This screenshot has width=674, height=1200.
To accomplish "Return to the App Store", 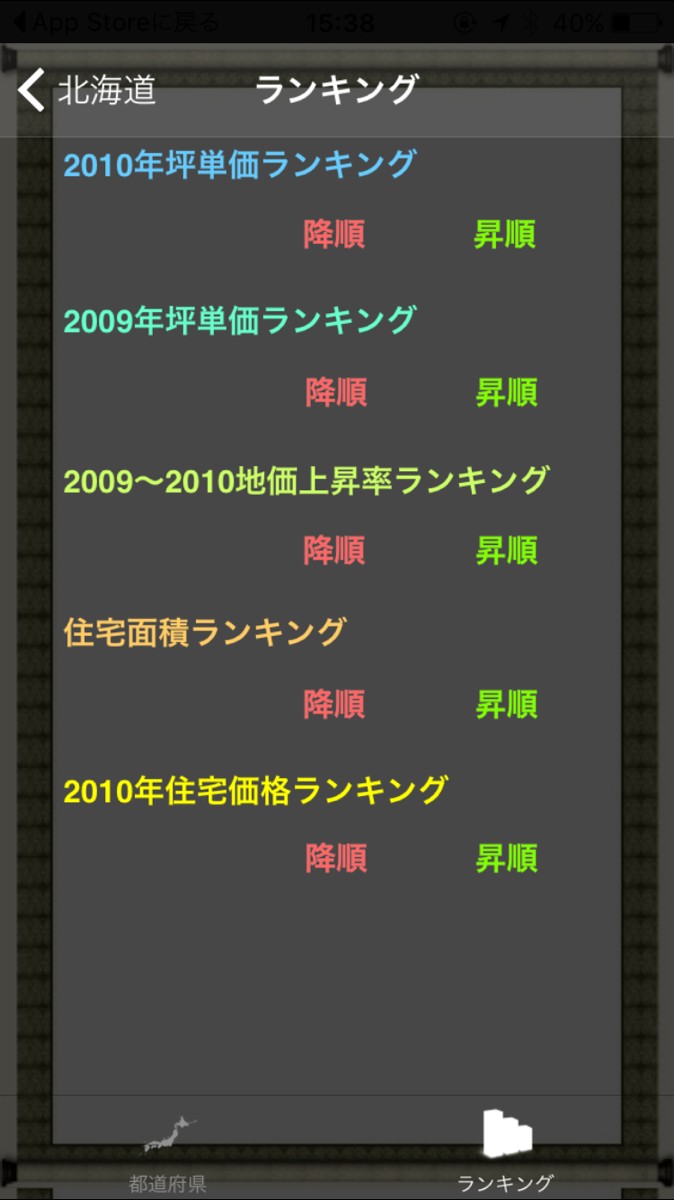I will click(115, 22).
